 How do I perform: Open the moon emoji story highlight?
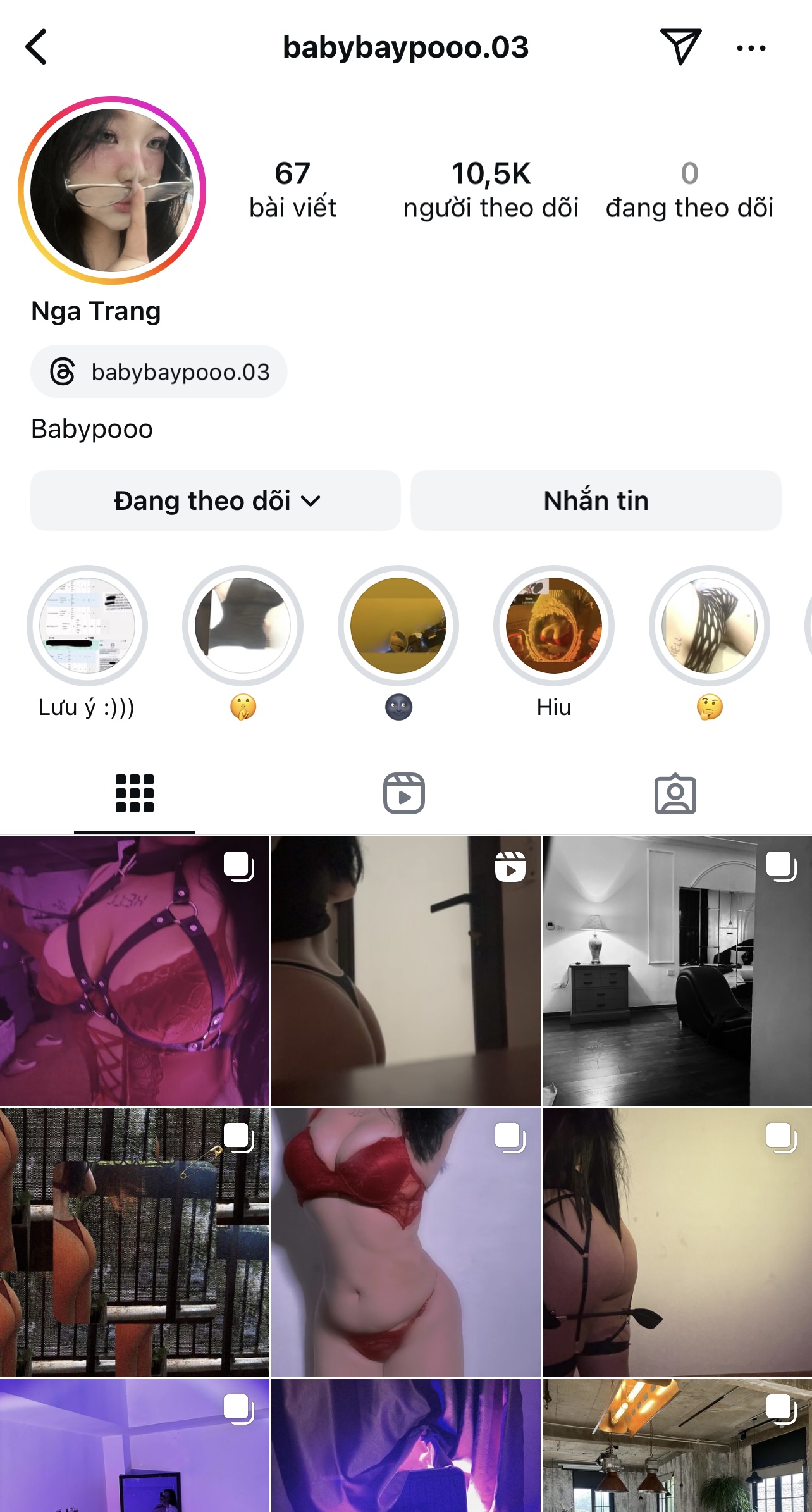(398, 626)
